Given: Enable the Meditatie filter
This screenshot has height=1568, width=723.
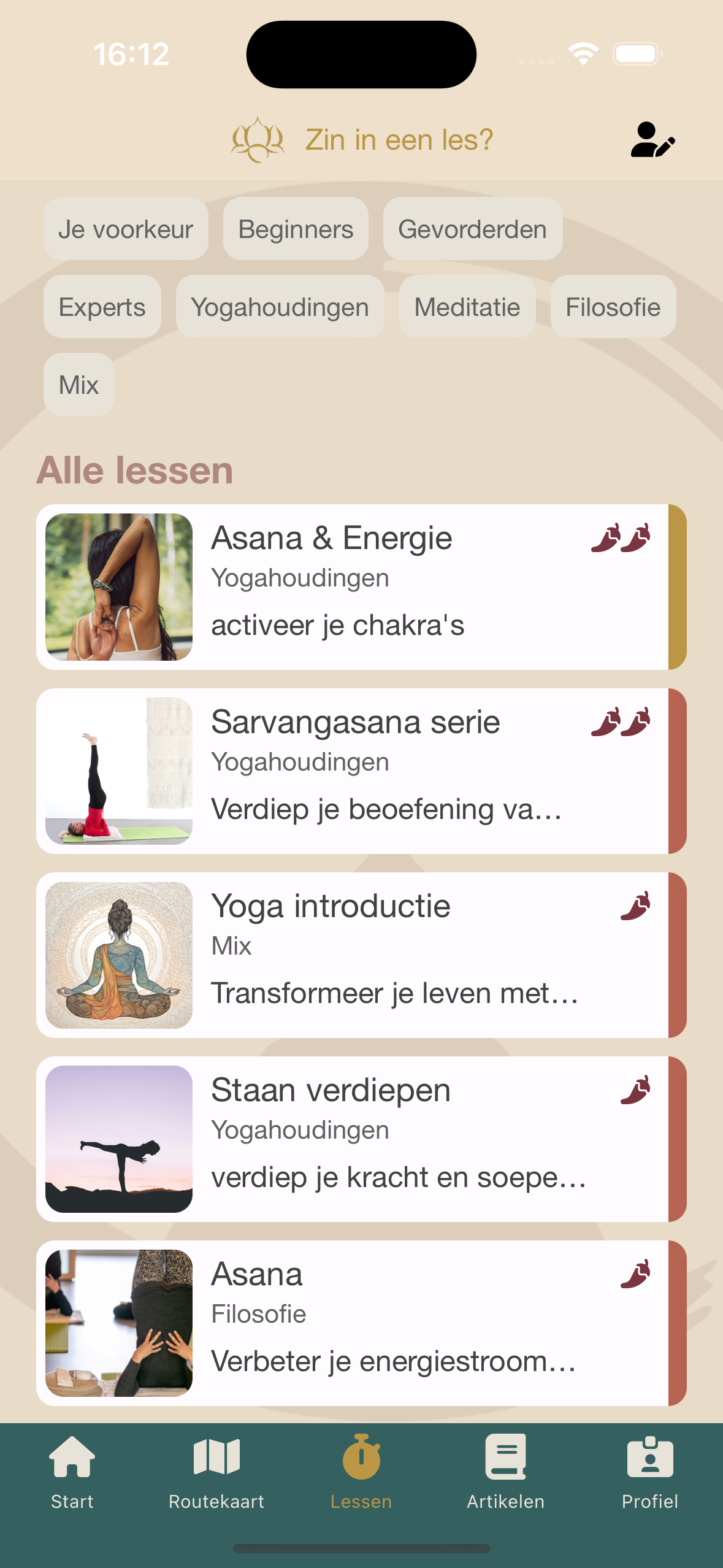Looking at the screenshot, I should [x=467, y=307].
